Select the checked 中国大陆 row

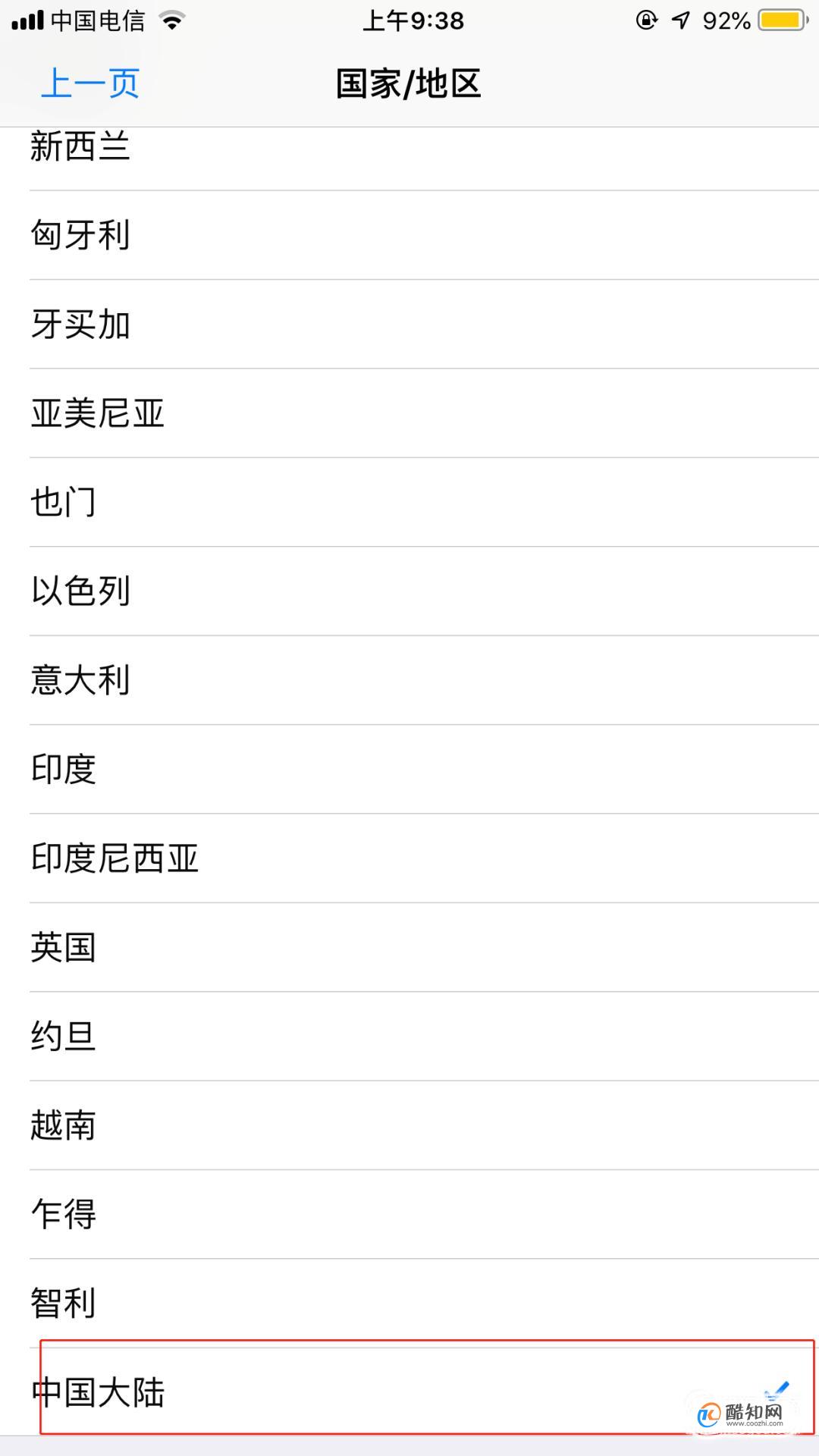tap(409, 1392)
